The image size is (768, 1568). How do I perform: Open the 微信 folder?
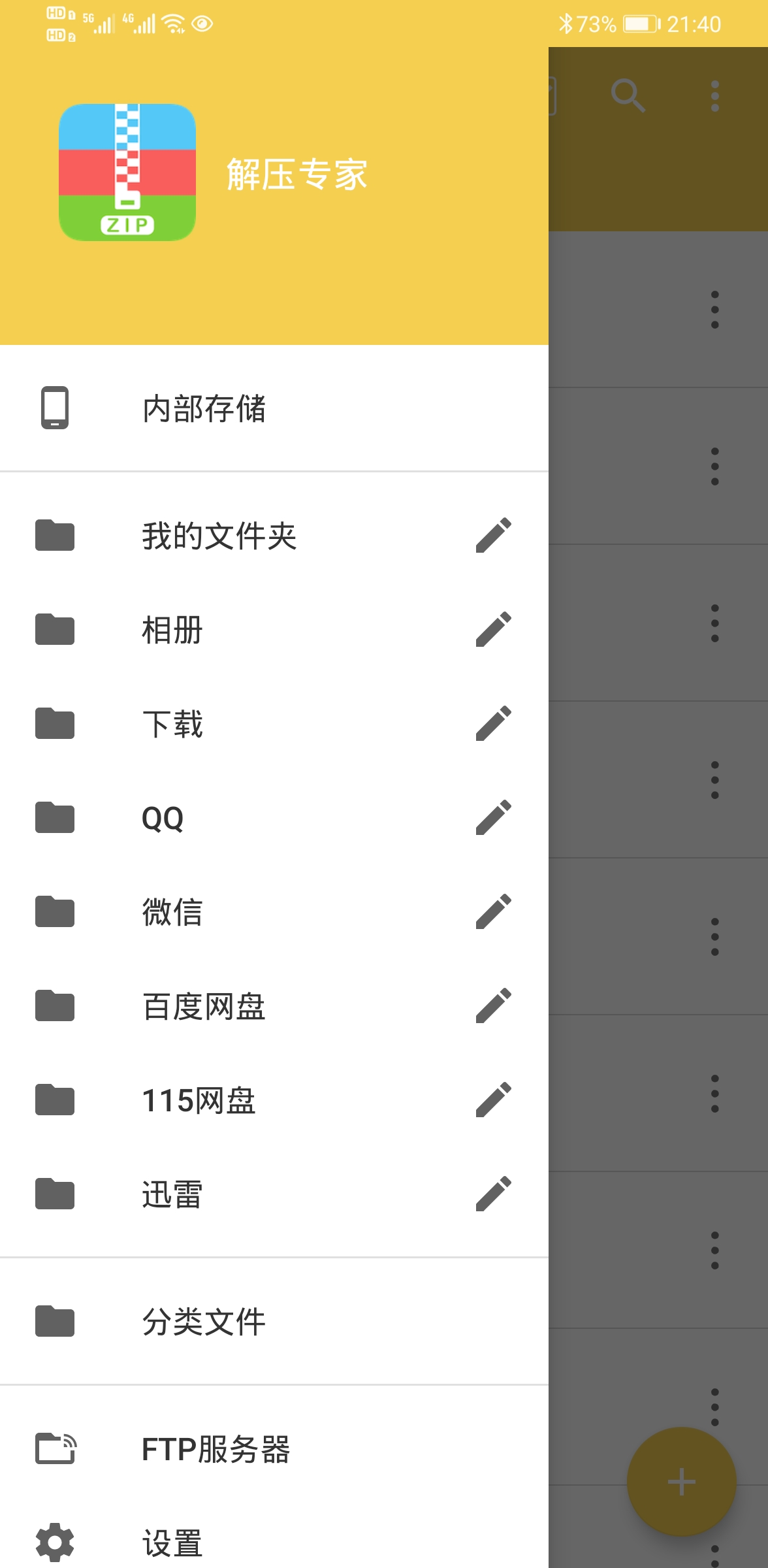click(x=172, y=912)
